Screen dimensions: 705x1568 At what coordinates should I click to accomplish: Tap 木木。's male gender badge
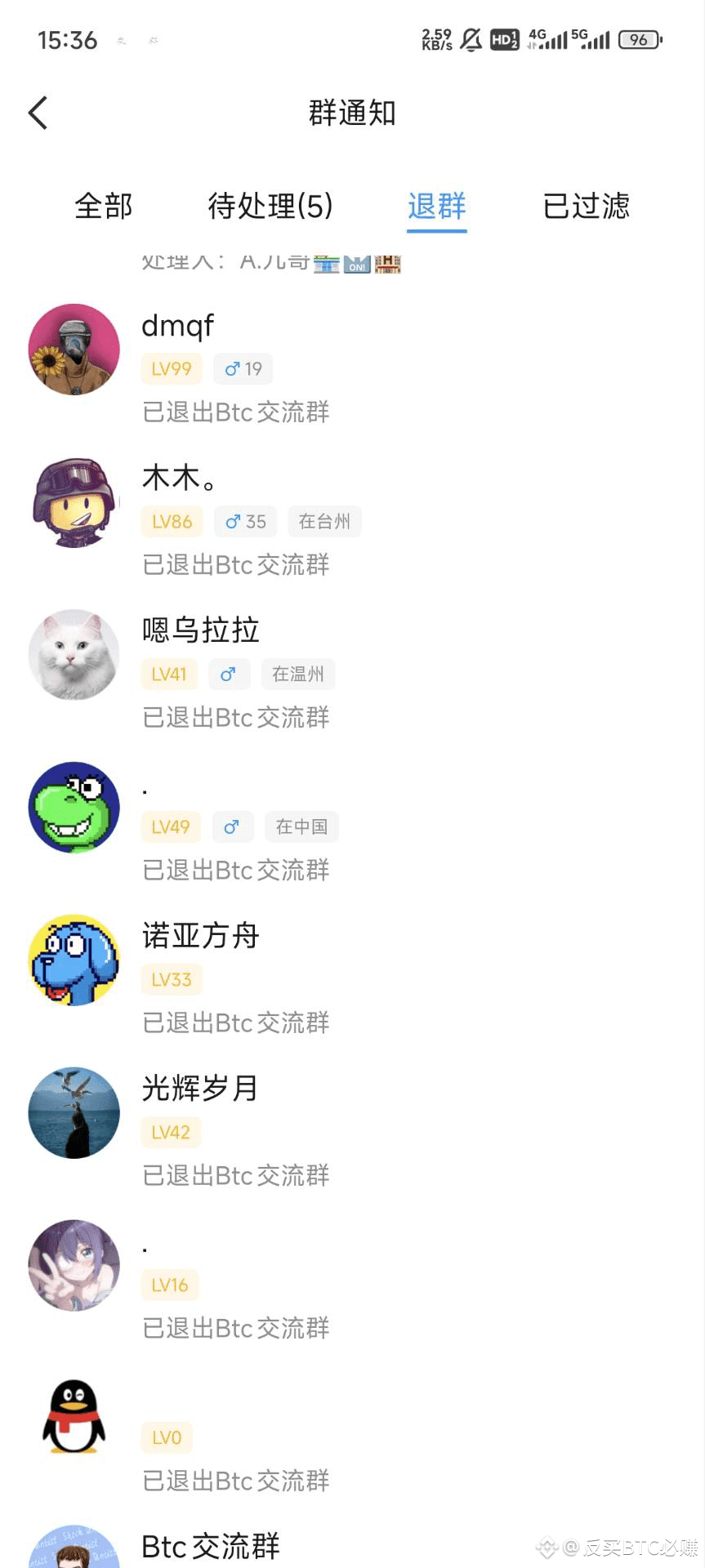point(244,521)
